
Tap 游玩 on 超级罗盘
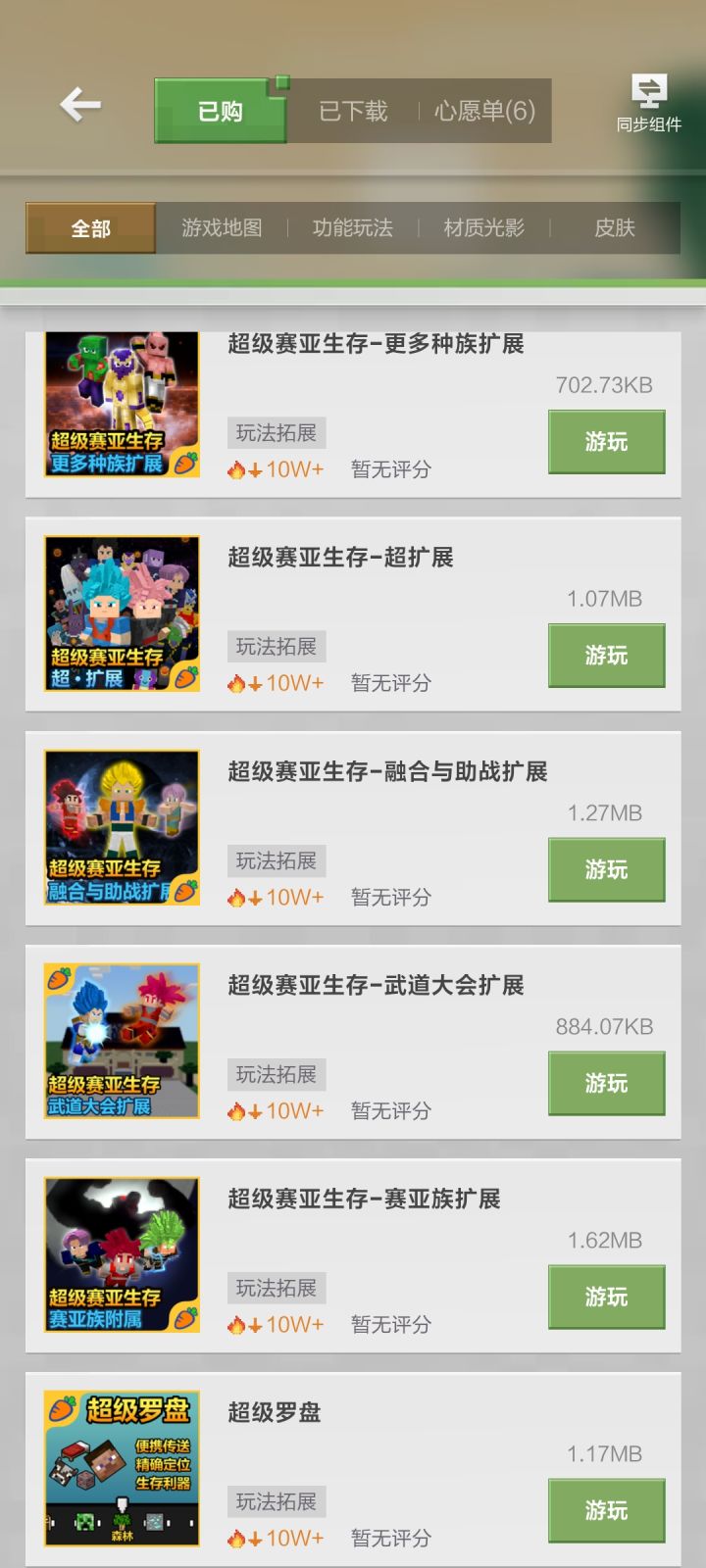click(606, 1510)
